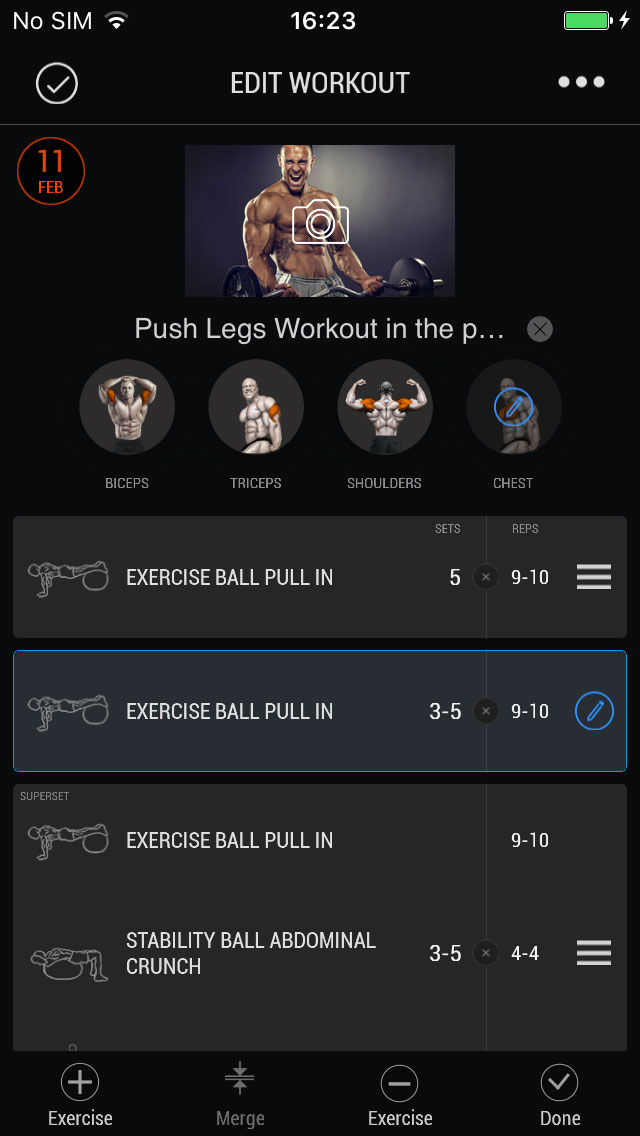Image resolution: width=640 pixels, height=1136 pixels.
Task: Edit the workout name text
Action: pyautogui.click(x=320, y=329)
